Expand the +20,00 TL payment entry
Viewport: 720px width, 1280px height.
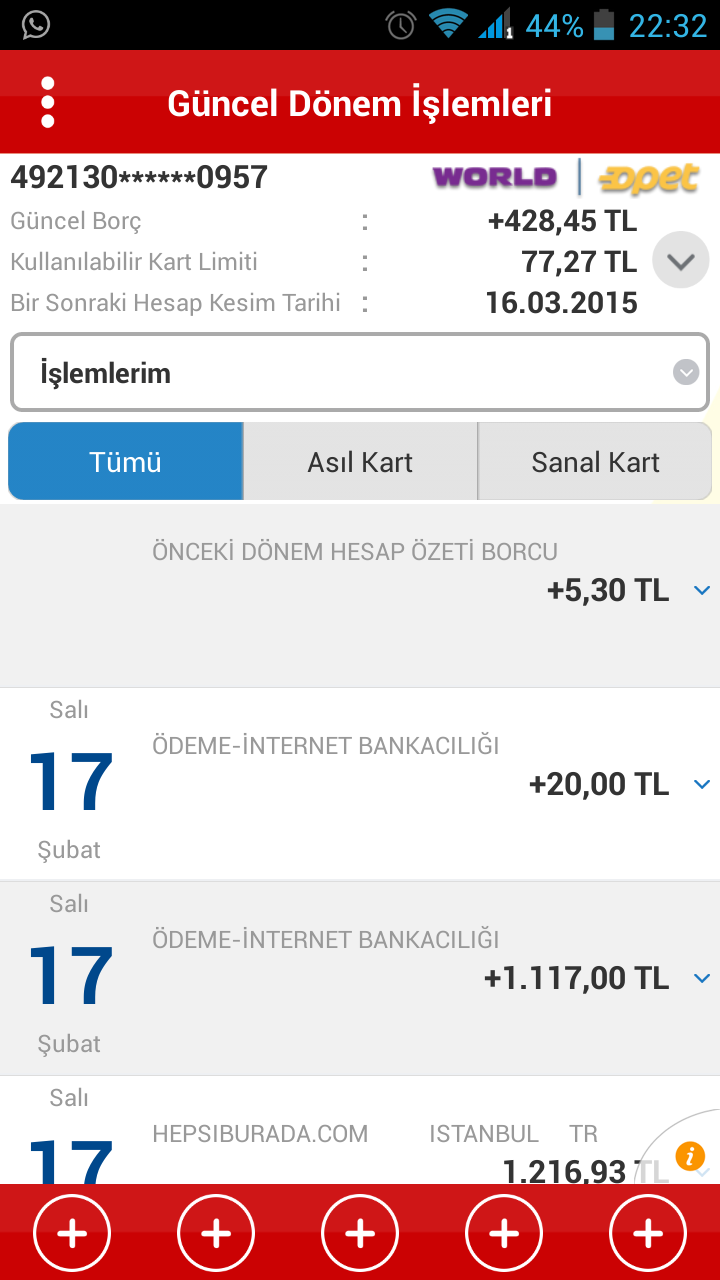[360, 784]
